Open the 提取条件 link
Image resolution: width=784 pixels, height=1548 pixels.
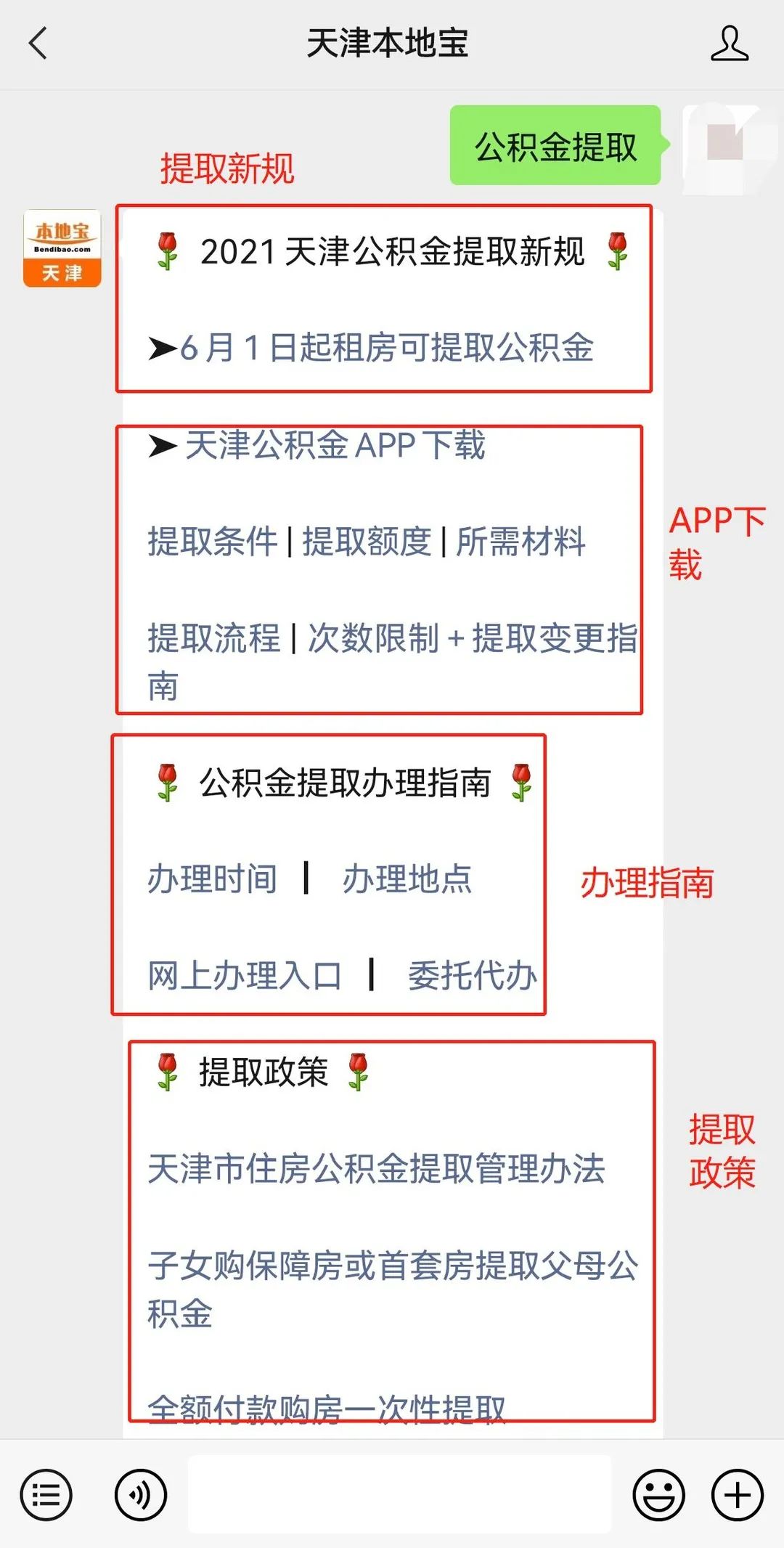[x=213, y=542]
